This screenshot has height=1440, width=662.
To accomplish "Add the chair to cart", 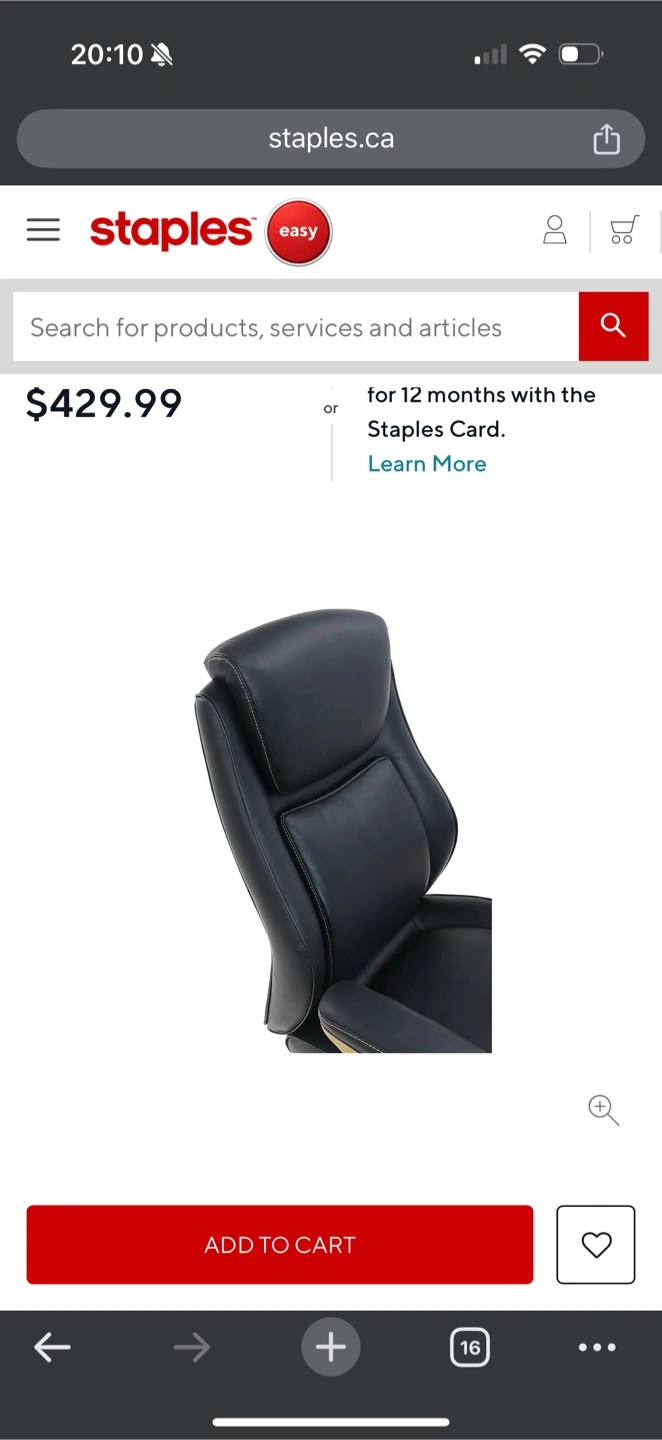I will 280,1245.
